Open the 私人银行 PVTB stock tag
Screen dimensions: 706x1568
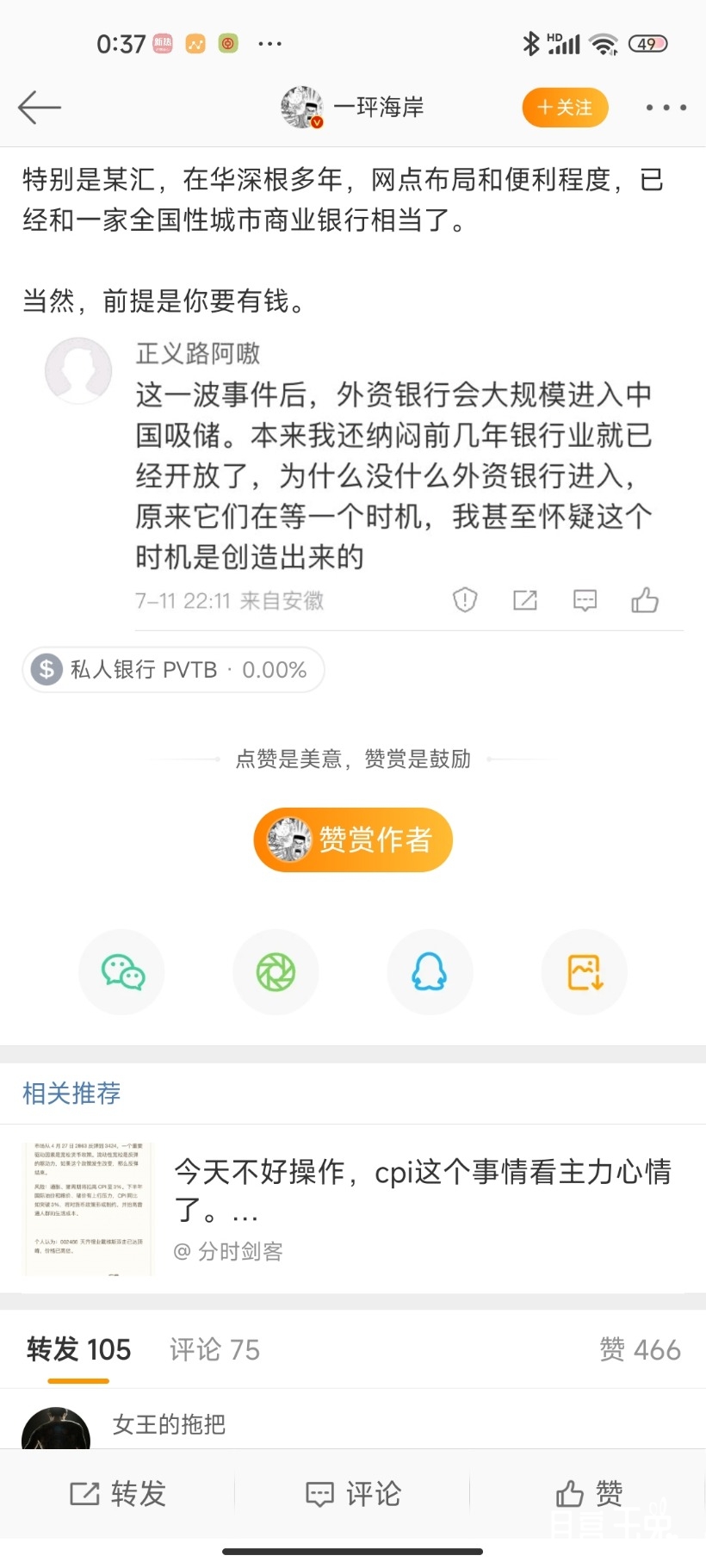[x=172, y=669]
